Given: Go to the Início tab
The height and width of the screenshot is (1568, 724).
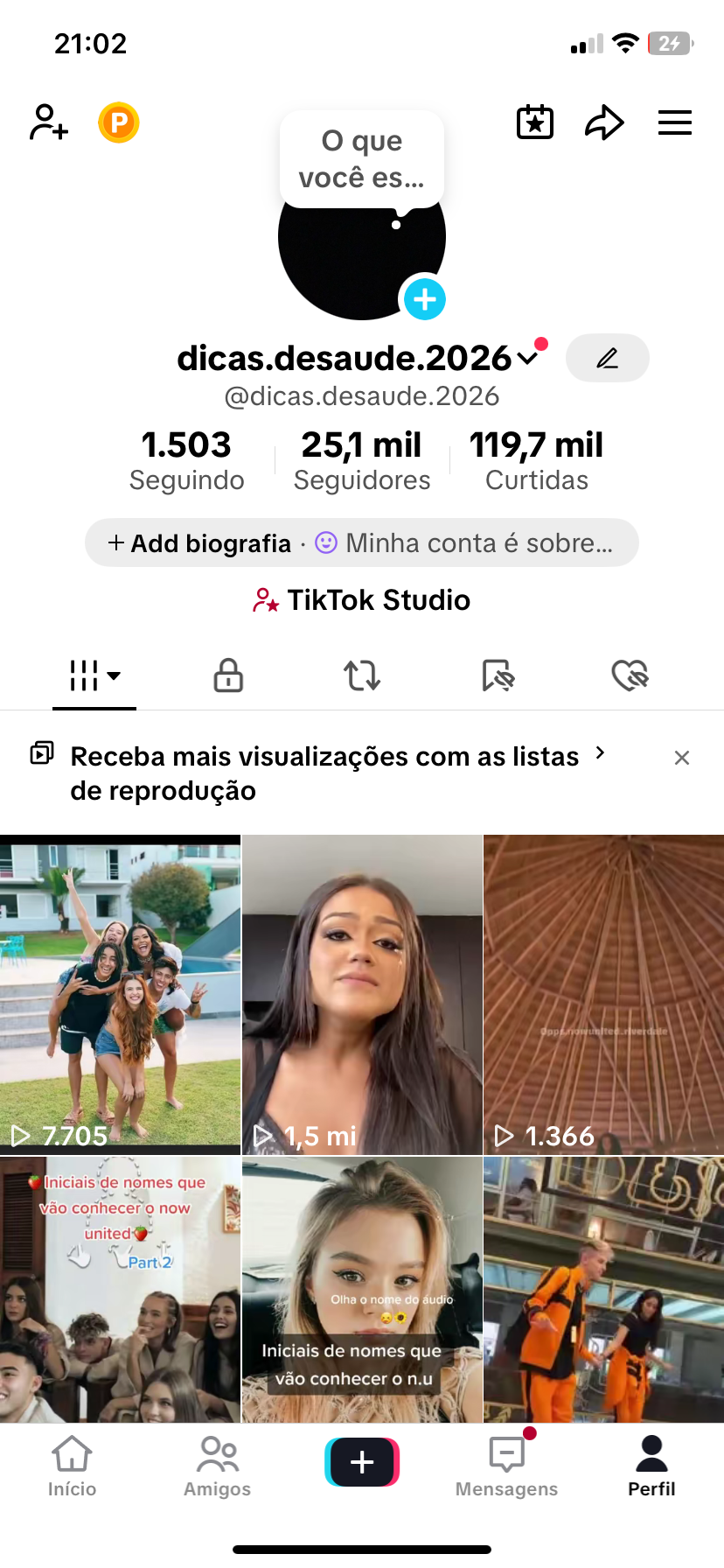Looking at the screenshot, I should coord(72,1466).
